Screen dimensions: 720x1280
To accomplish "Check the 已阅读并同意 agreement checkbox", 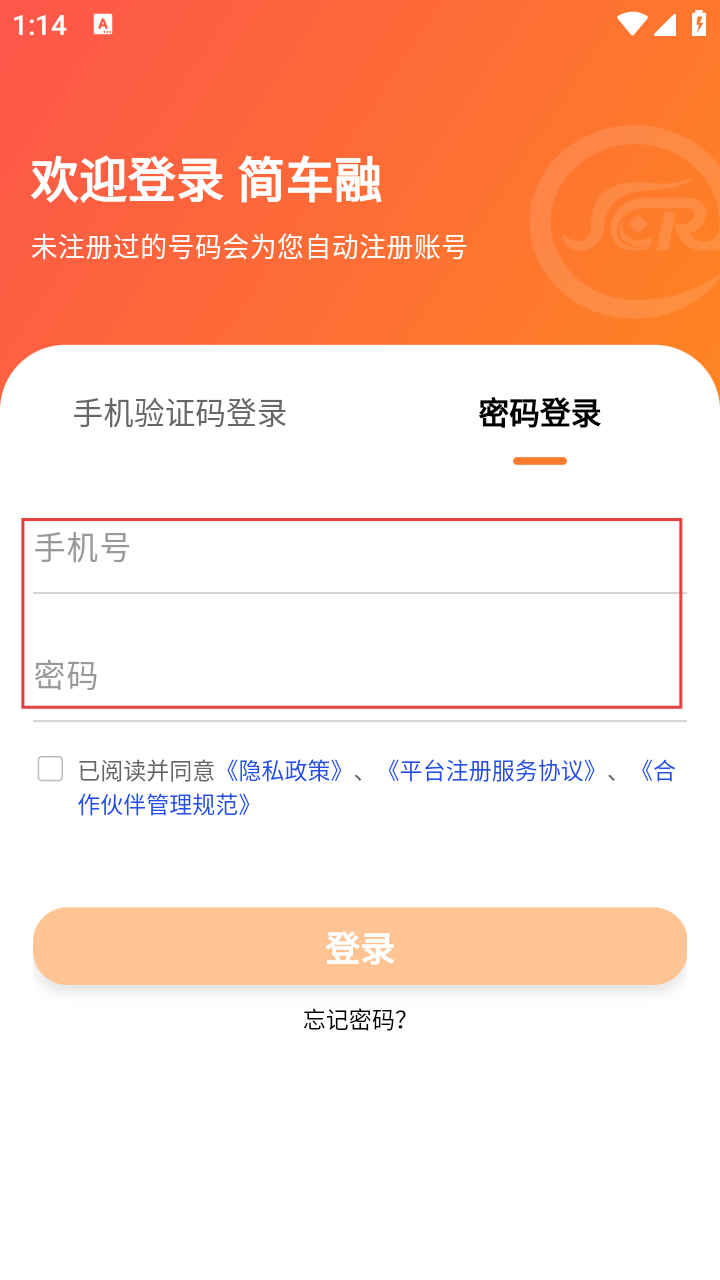I will (x=50, y=769).
